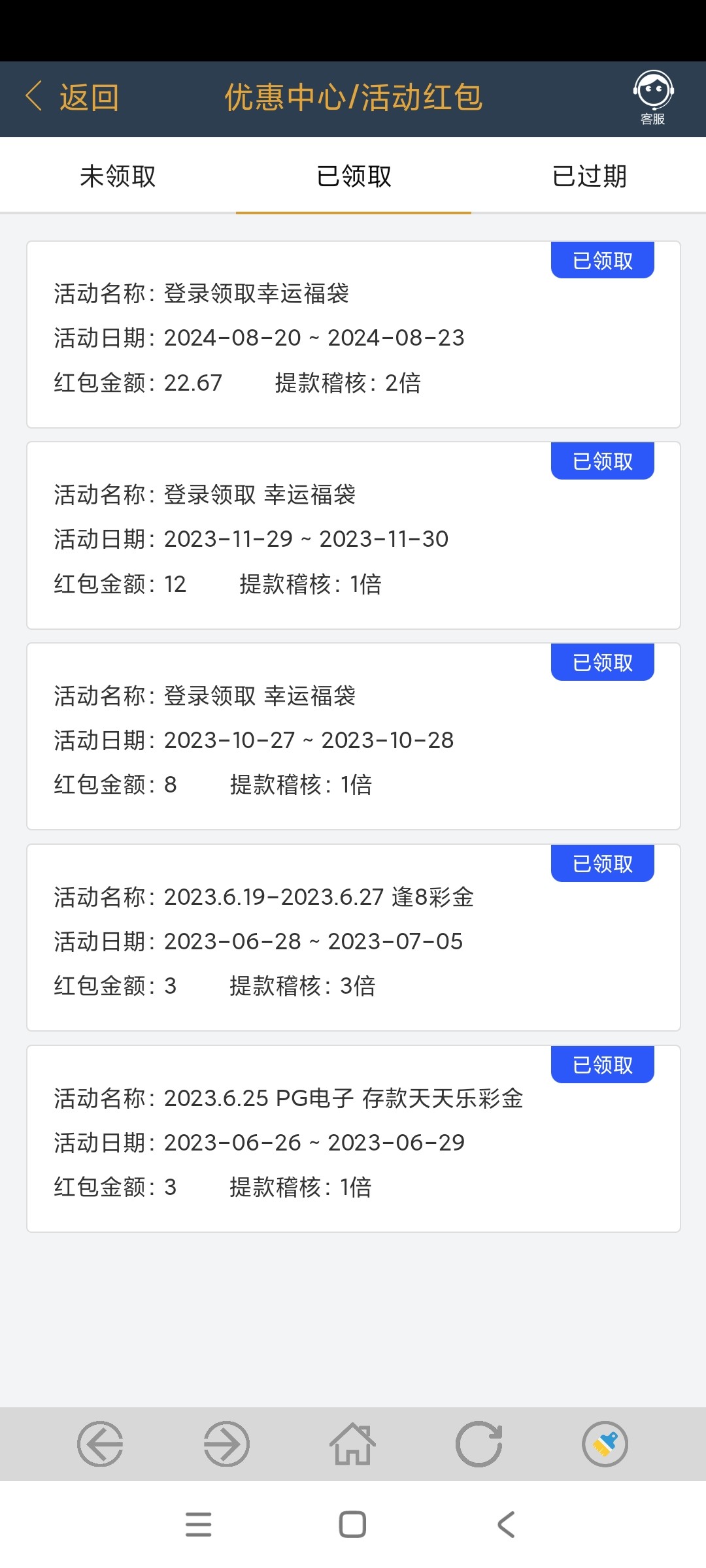Image resolution: width=706 pixels, height=1568 pixels.
Task: Go forward with the browser right arrow
Action: 226,1444
